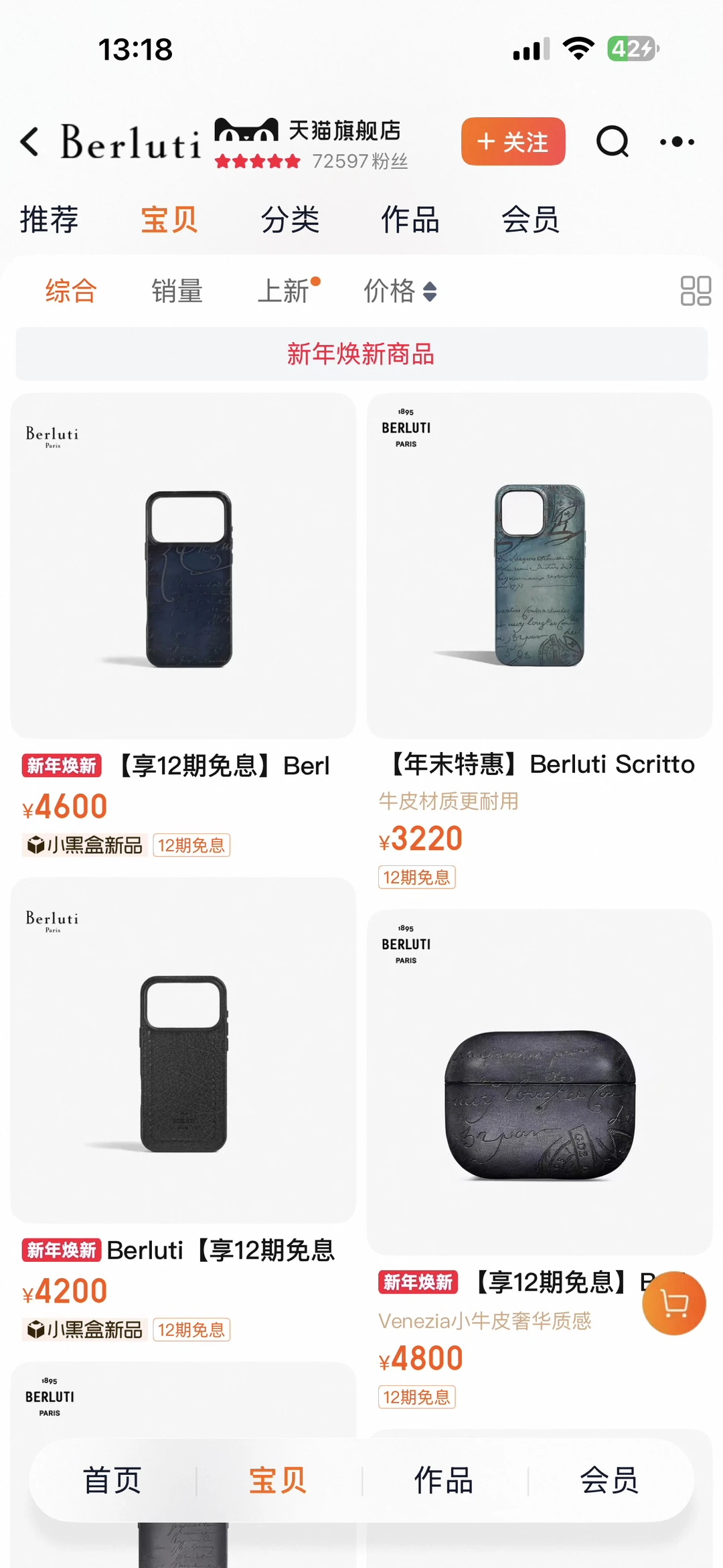Tap the five-star rating next to fan count
The height and width of the screenshot is (1568, 723).
coord(259,161)
